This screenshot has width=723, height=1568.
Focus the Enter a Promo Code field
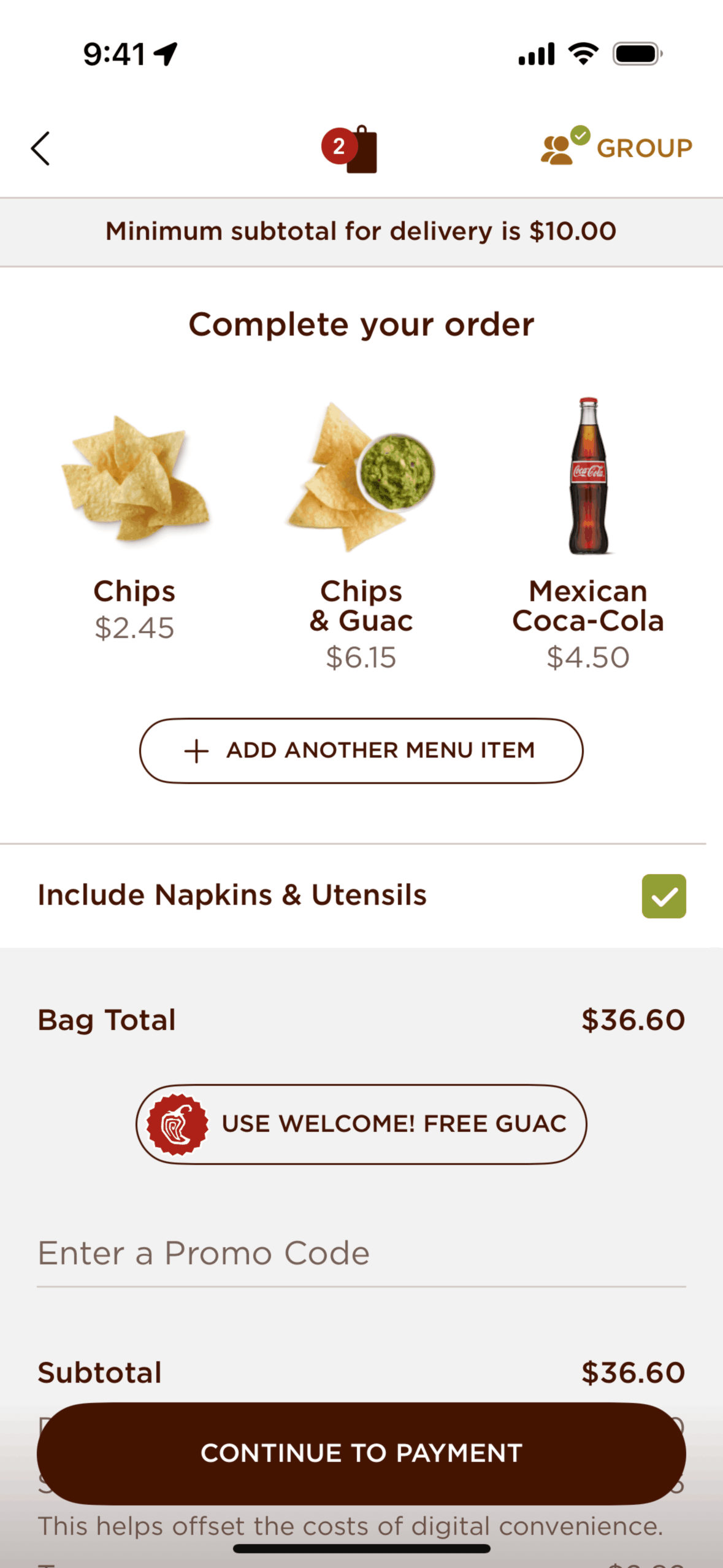tap(361, 1253)
